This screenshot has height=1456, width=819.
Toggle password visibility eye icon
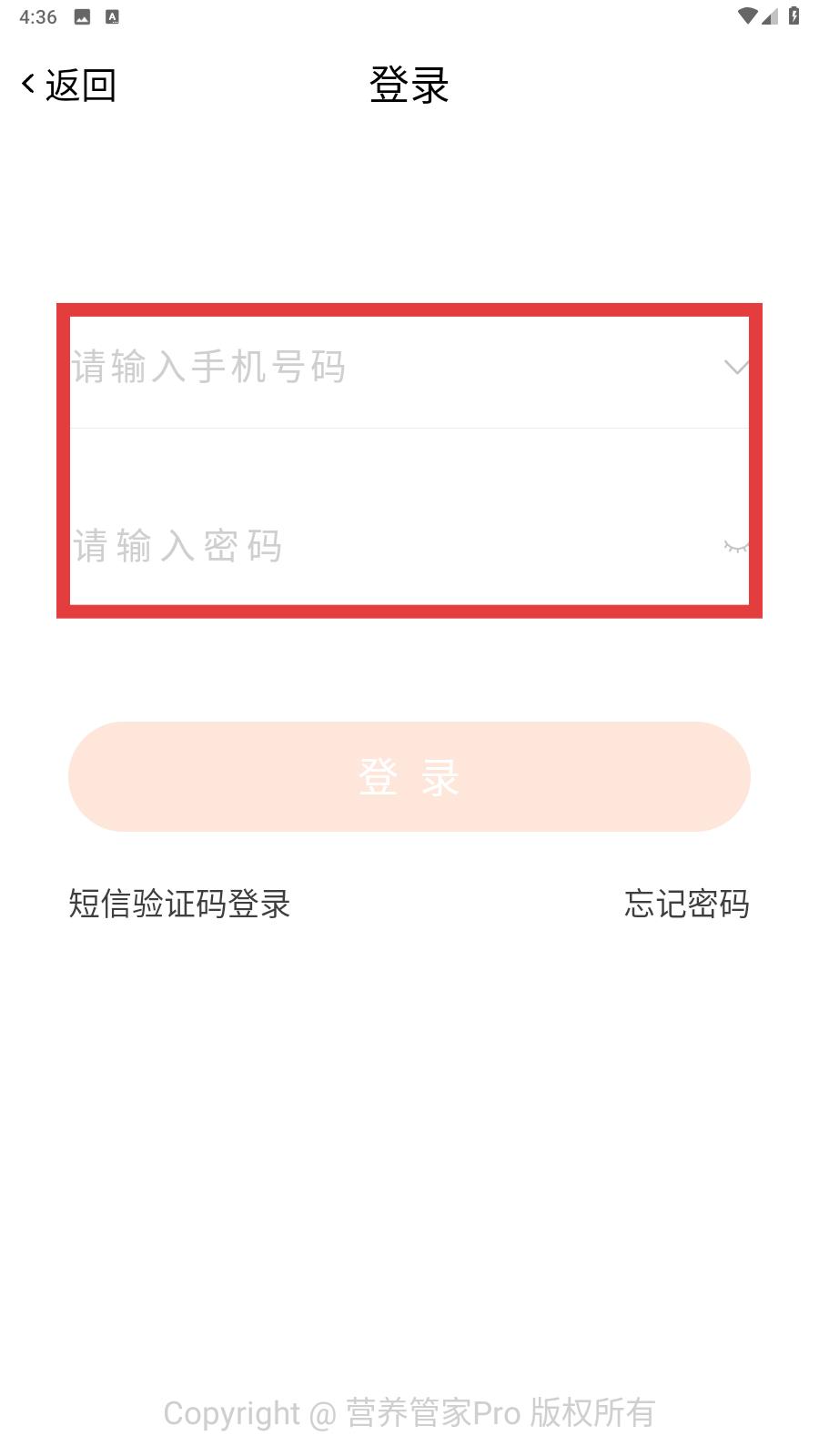tap(735, 546)
